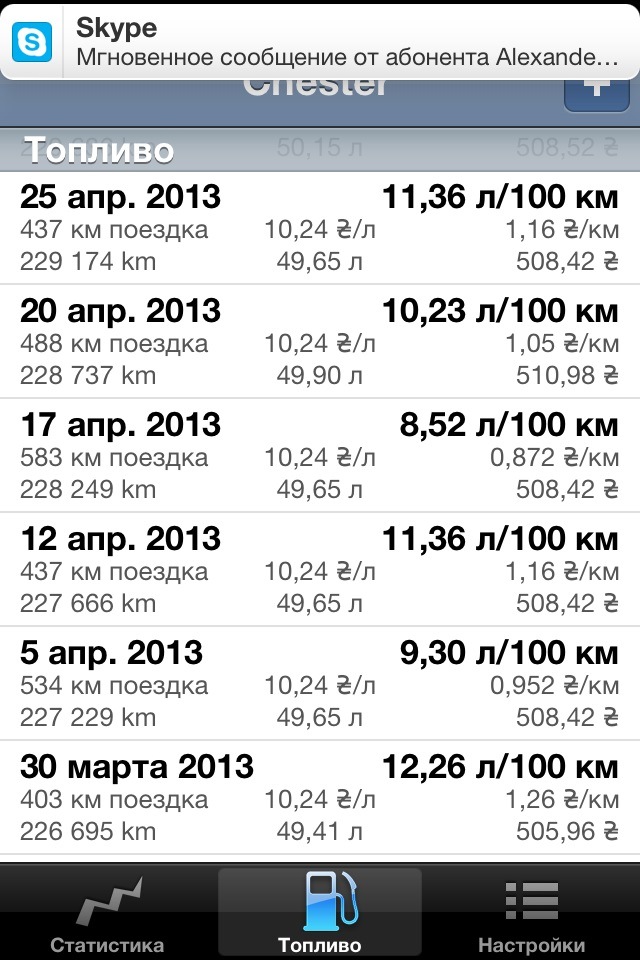Open the Skype message notification banner

pyautogui.click(x=320, y=40)
